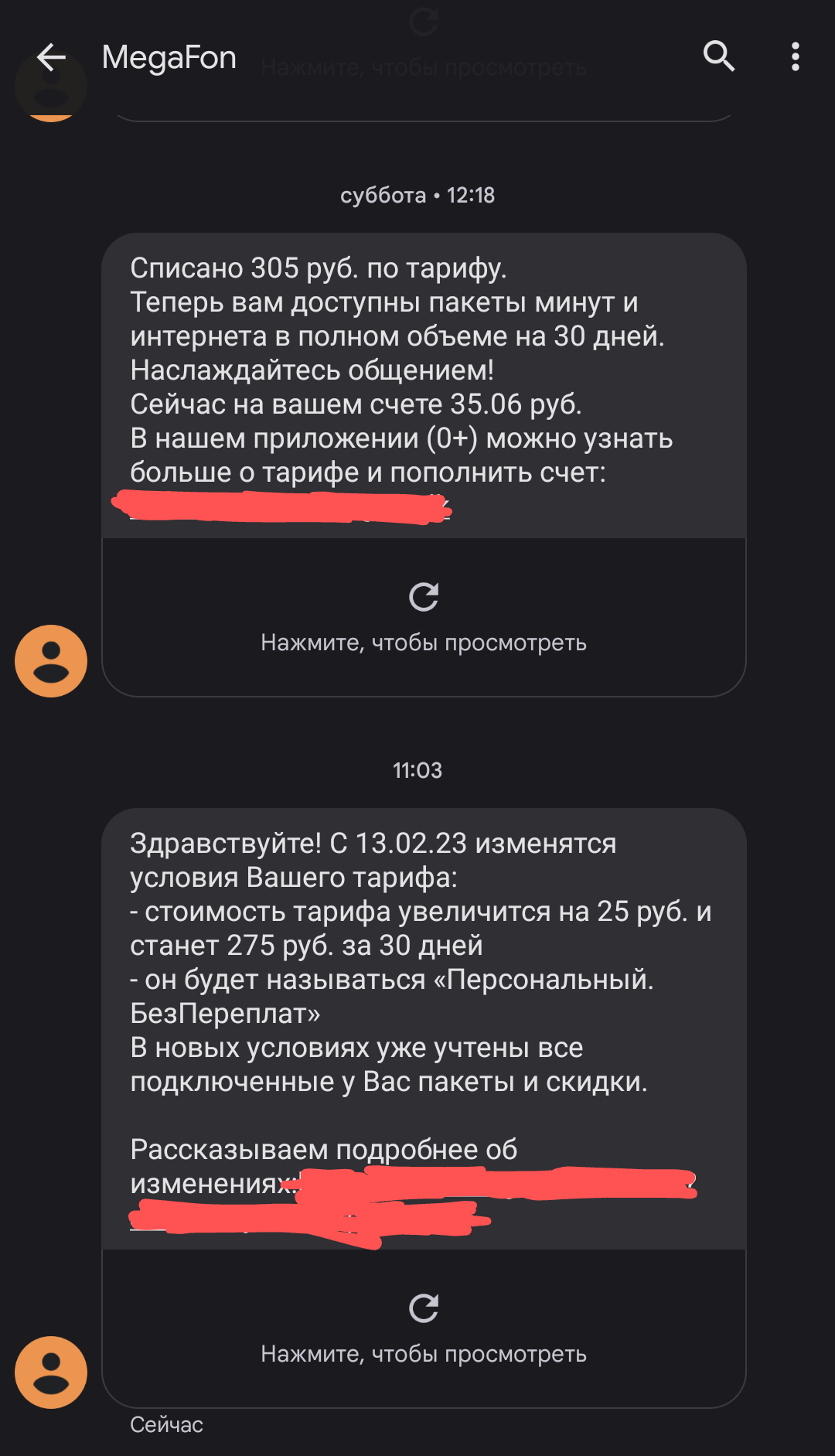Go back from the MegaFon conversation
This screenshot has width=835, height=1456.
pos(51,57)
